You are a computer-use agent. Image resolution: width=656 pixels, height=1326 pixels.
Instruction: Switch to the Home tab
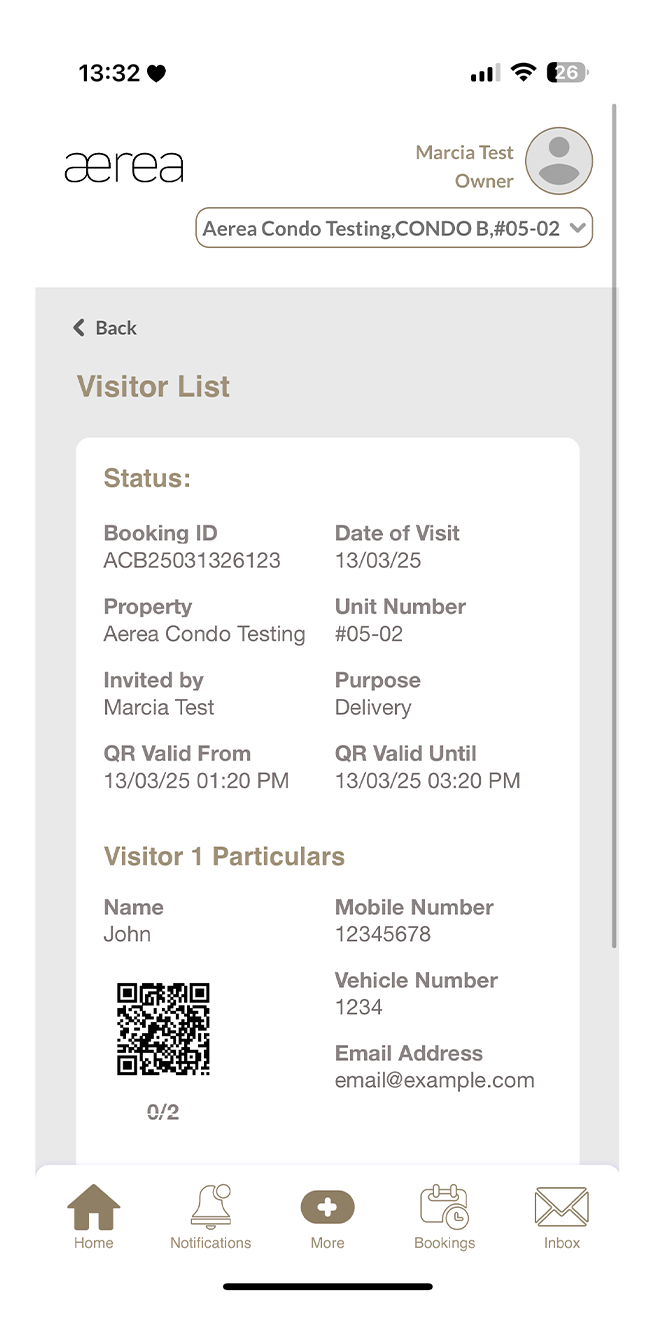[x=94, y=1216]
